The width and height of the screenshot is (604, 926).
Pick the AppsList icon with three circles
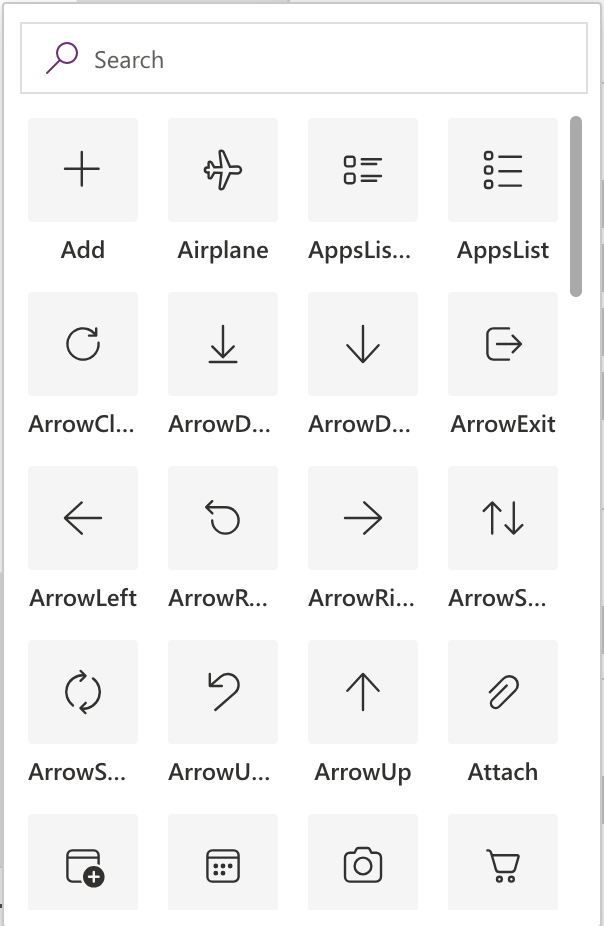click(x=503, y=170)
